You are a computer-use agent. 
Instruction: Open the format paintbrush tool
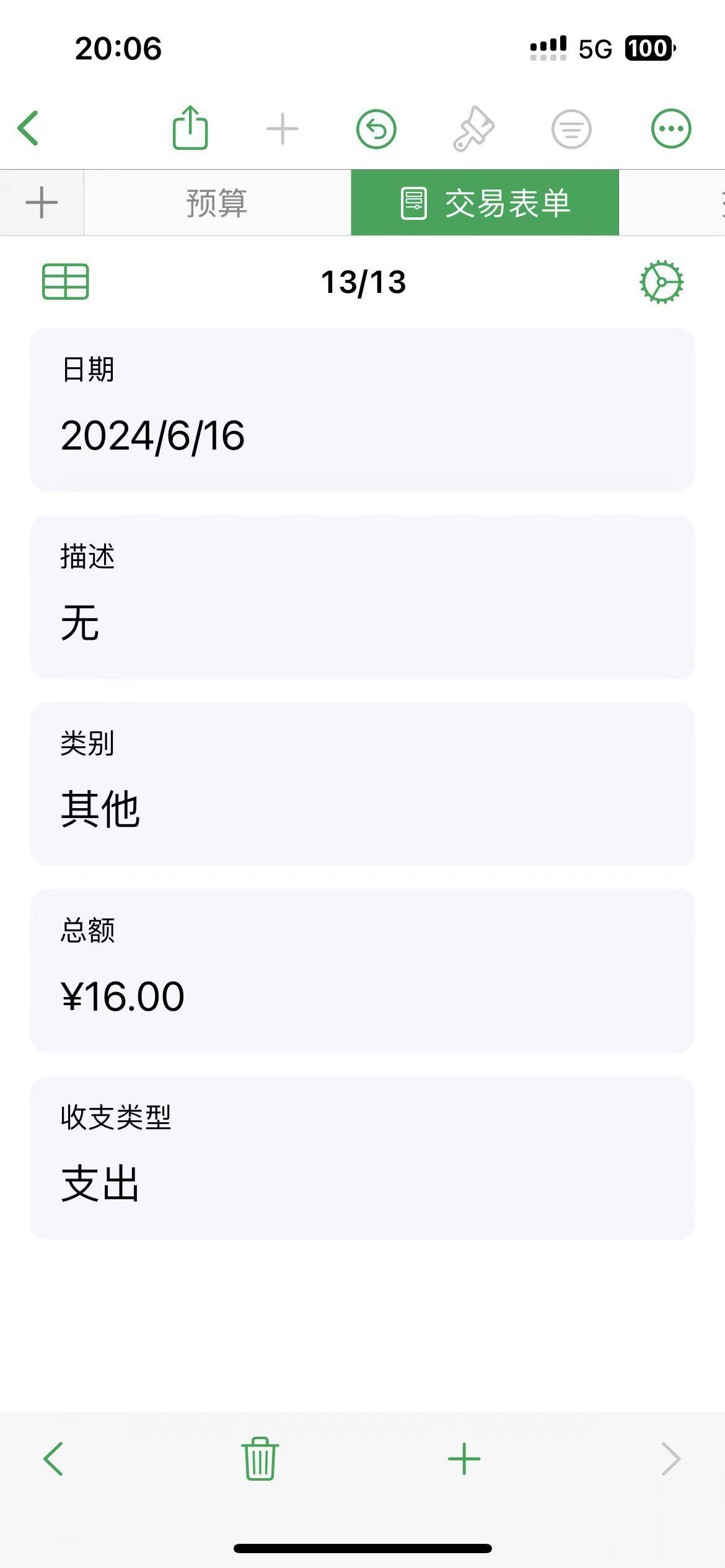pyautogui.click(x=474, y=129)
